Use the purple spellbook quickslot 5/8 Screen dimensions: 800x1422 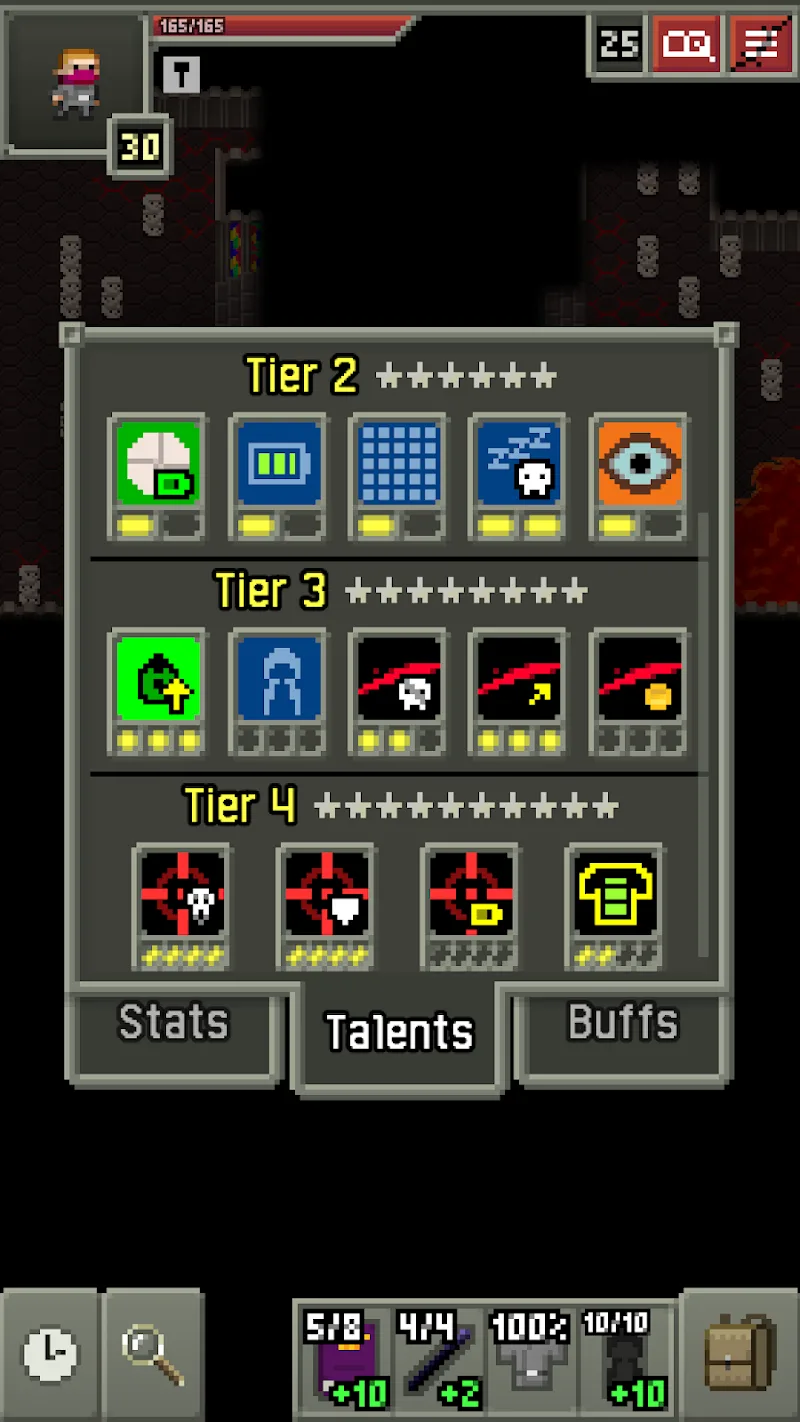tap(343, 1355)
